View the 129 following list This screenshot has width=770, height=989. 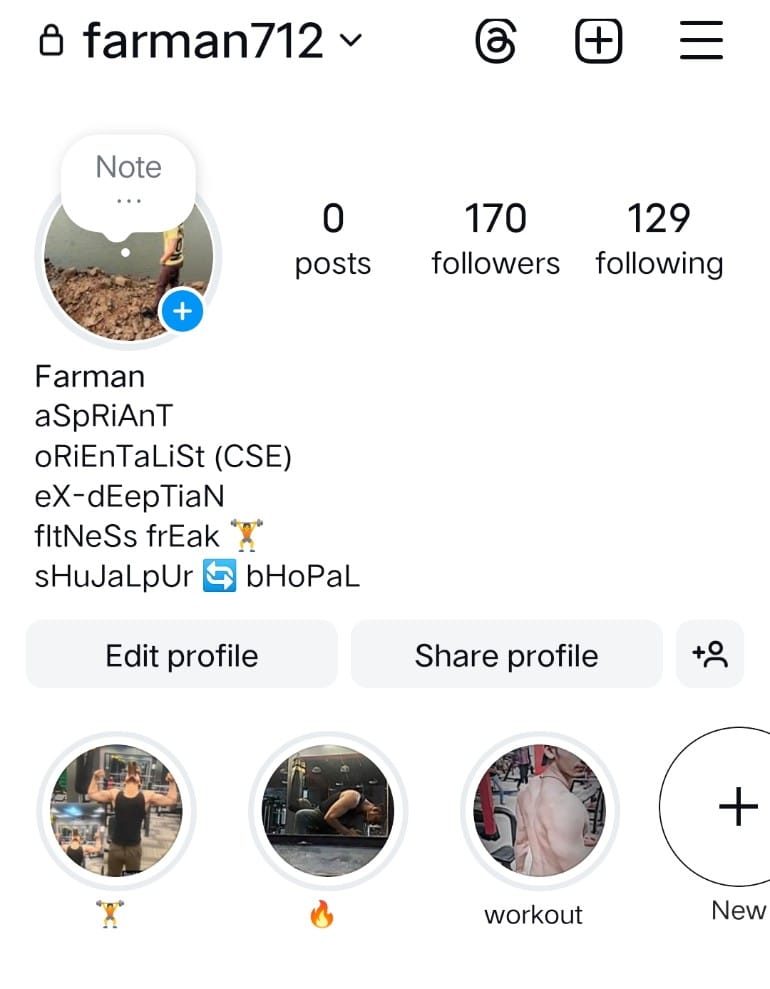click(x=658, y=238)
